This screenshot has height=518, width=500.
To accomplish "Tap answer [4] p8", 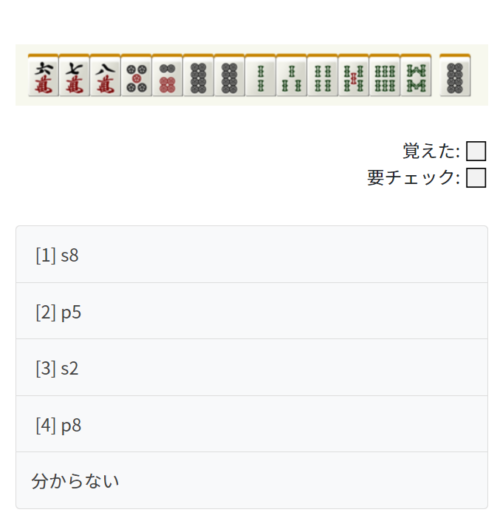I will (252, 424).
